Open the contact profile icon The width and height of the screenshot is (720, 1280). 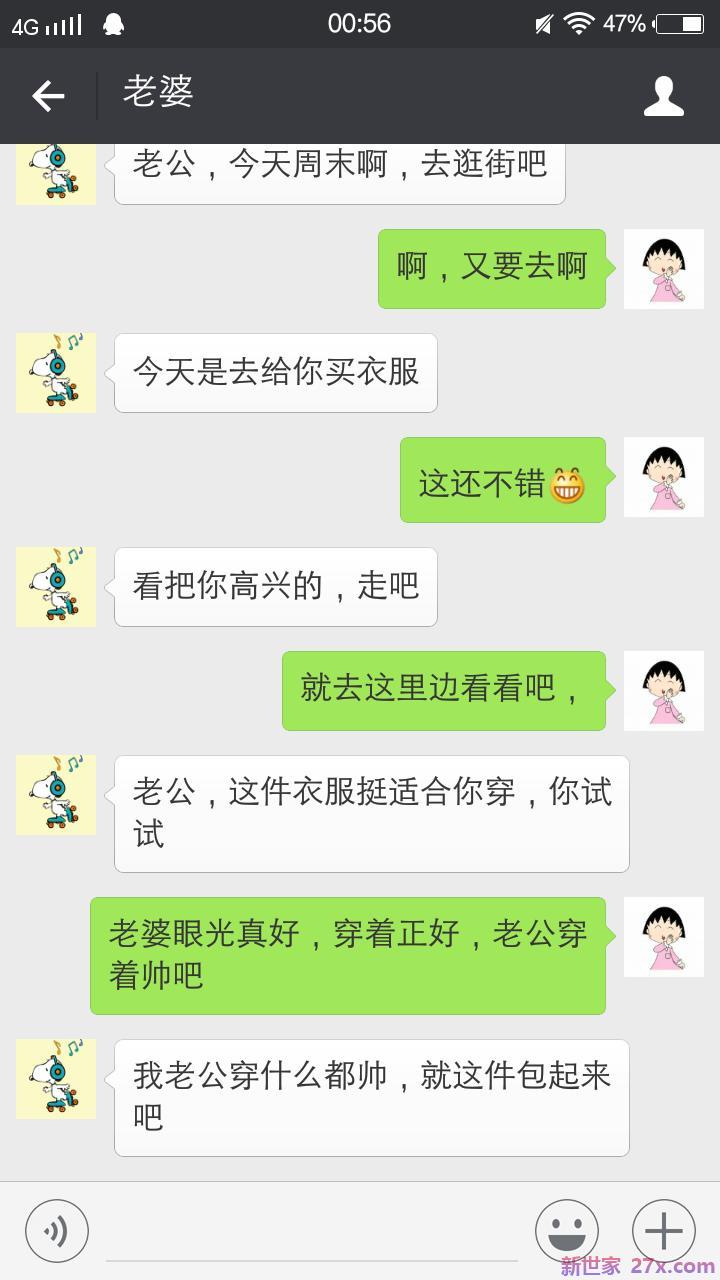point(663,96)
